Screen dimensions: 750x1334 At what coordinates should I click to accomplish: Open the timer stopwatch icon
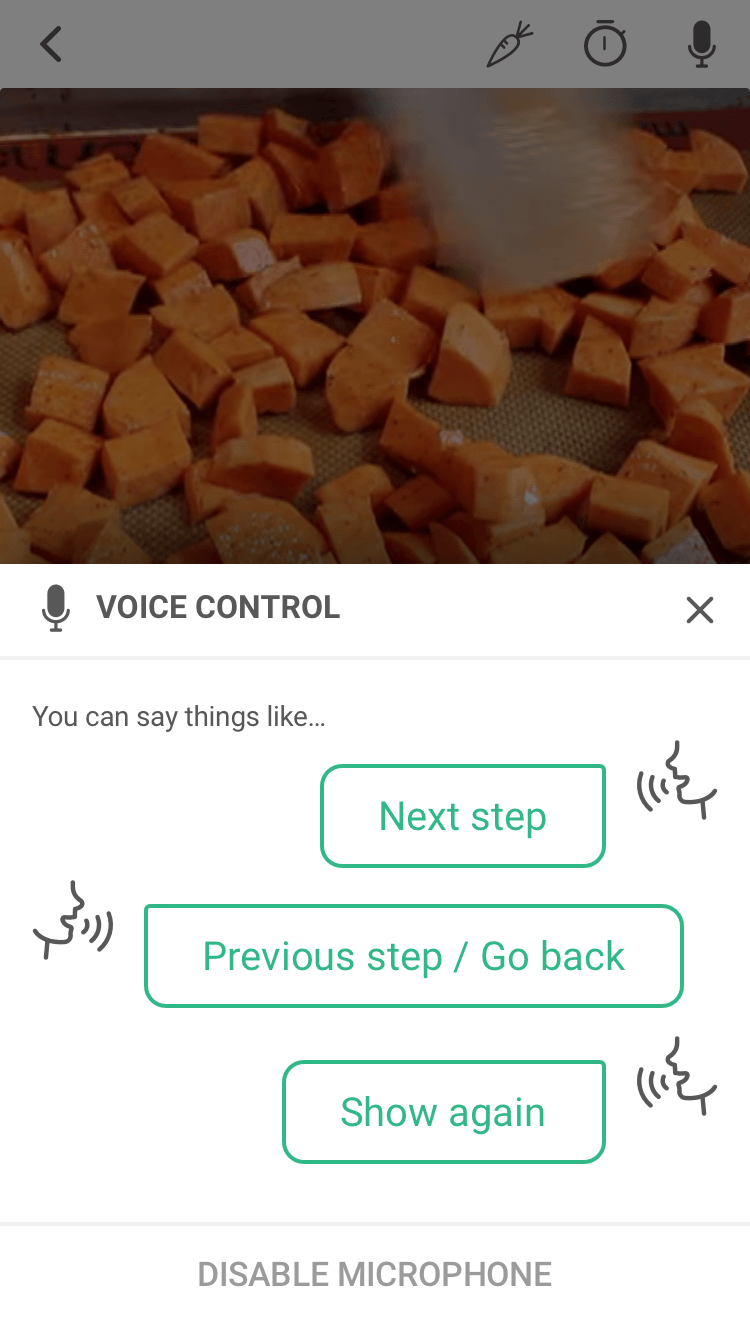click(x=605, y=45)
